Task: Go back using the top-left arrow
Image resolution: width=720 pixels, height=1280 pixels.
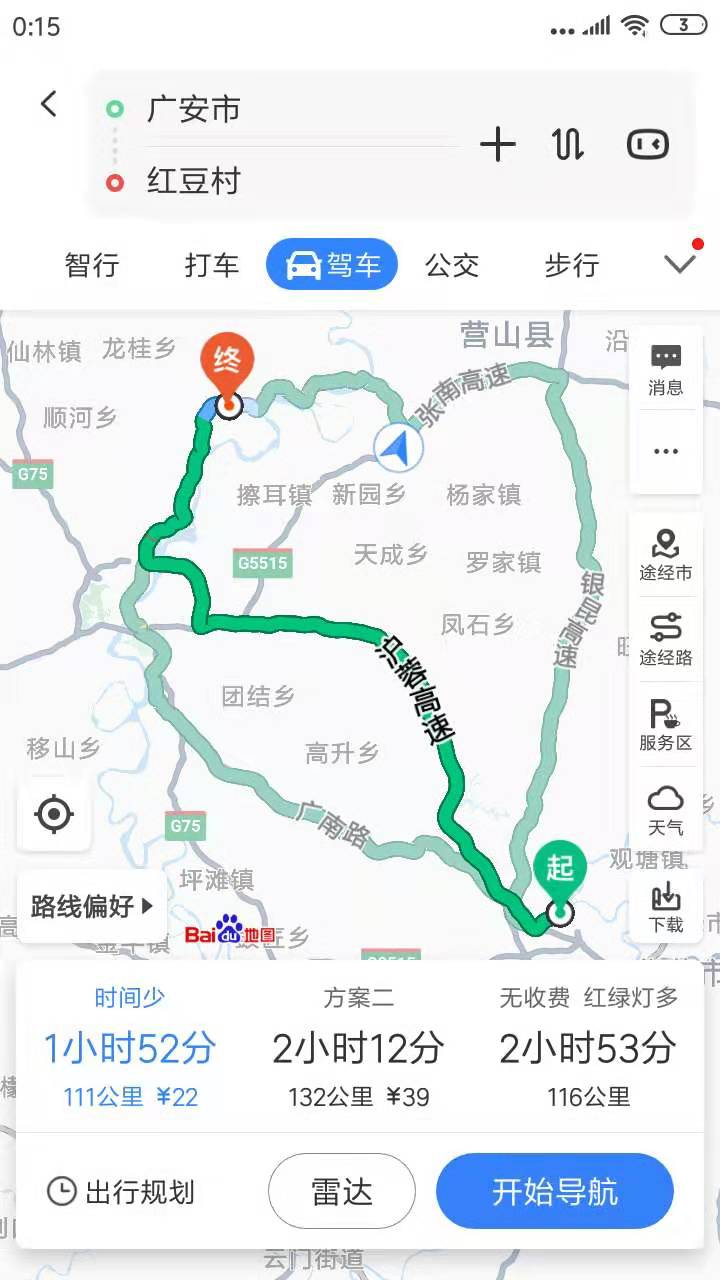Action: coord(48,103)
